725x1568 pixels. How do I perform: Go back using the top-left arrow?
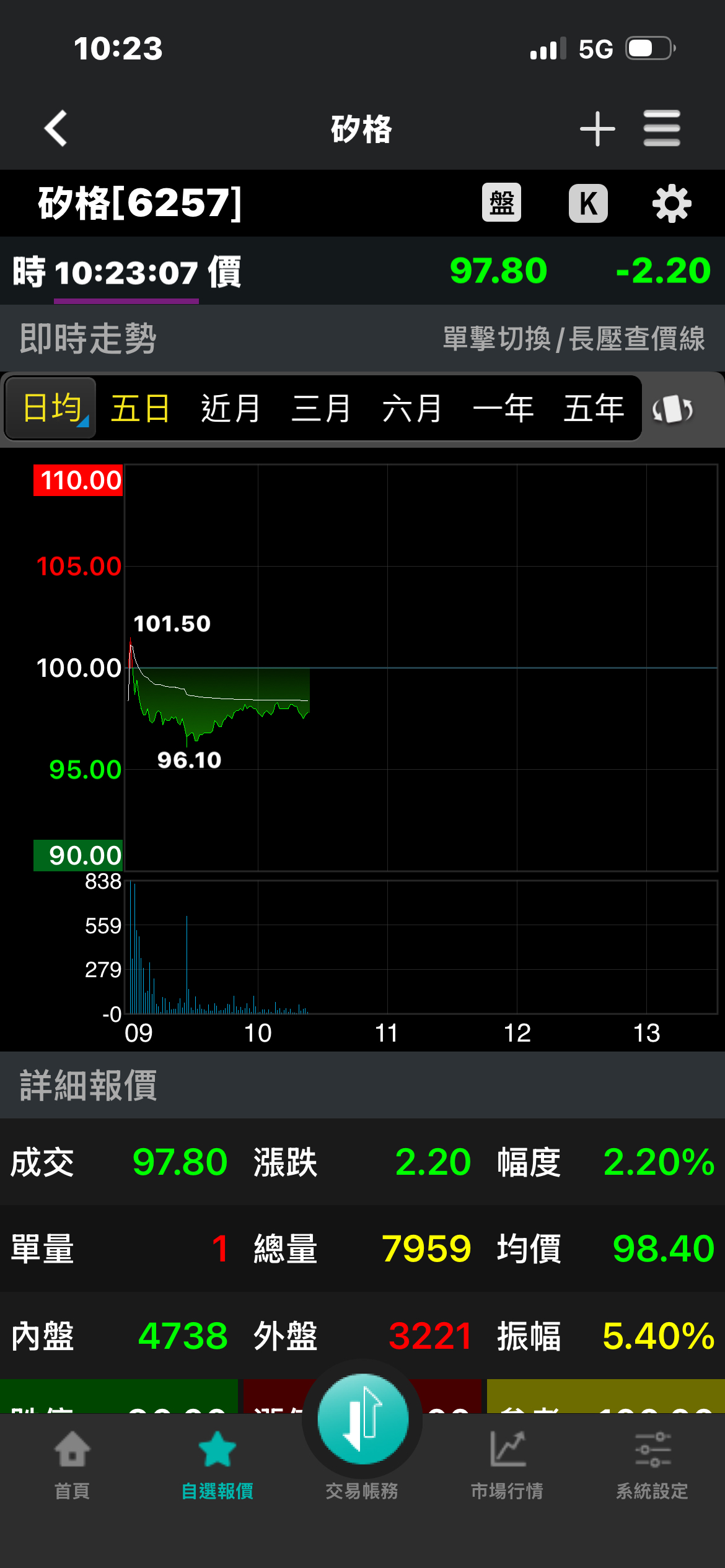[x=56, y=129]
